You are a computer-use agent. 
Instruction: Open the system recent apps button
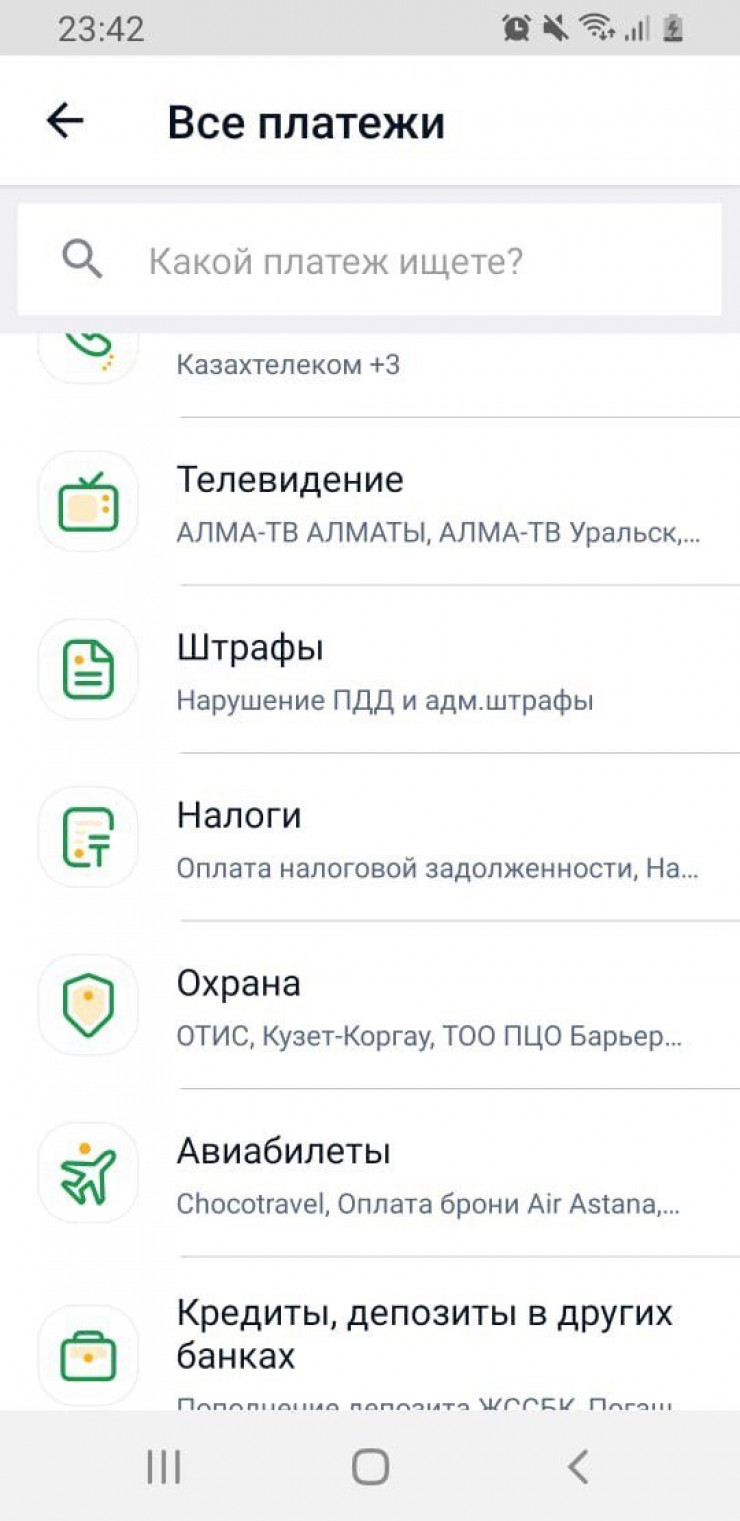coord(163,1467)
